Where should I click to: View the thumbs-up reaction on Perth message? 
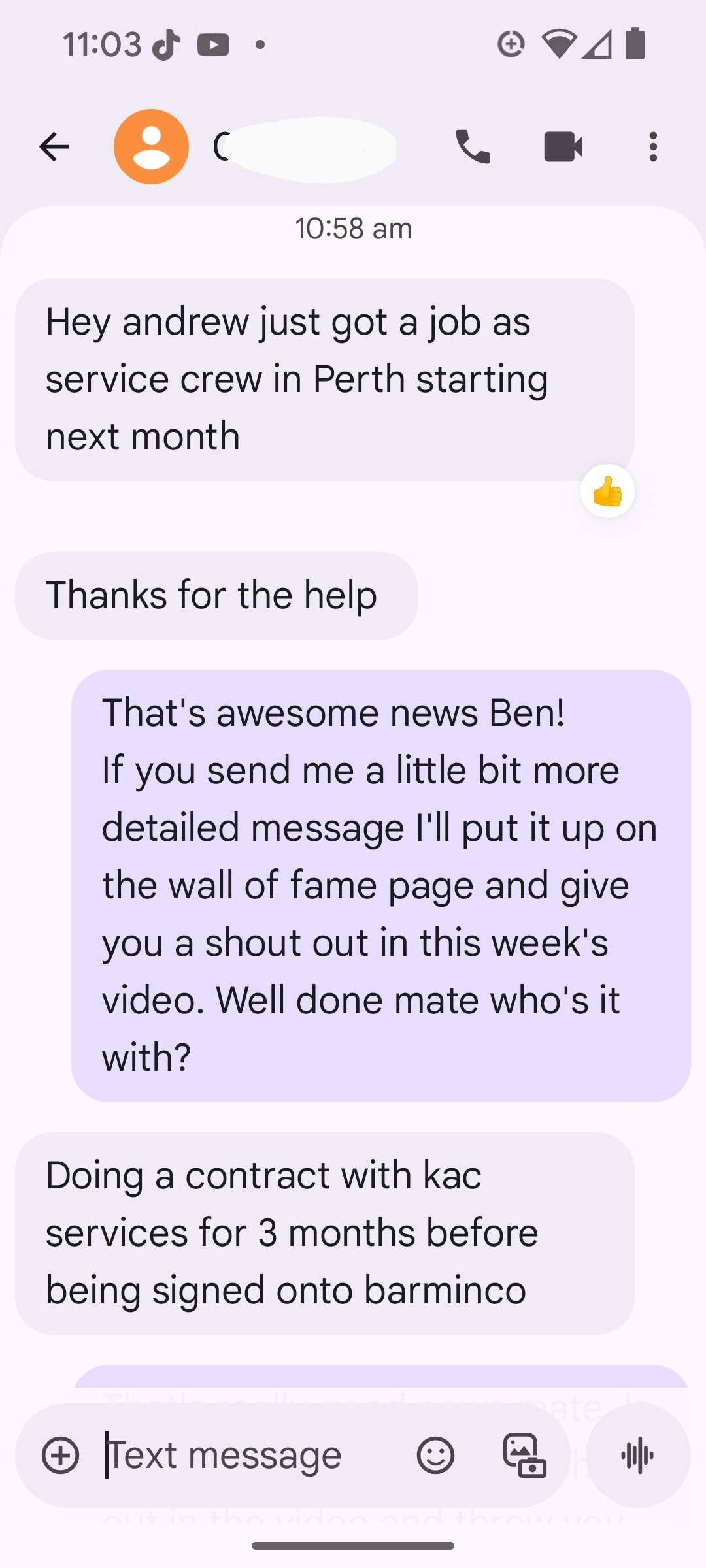tap(607, 491)
